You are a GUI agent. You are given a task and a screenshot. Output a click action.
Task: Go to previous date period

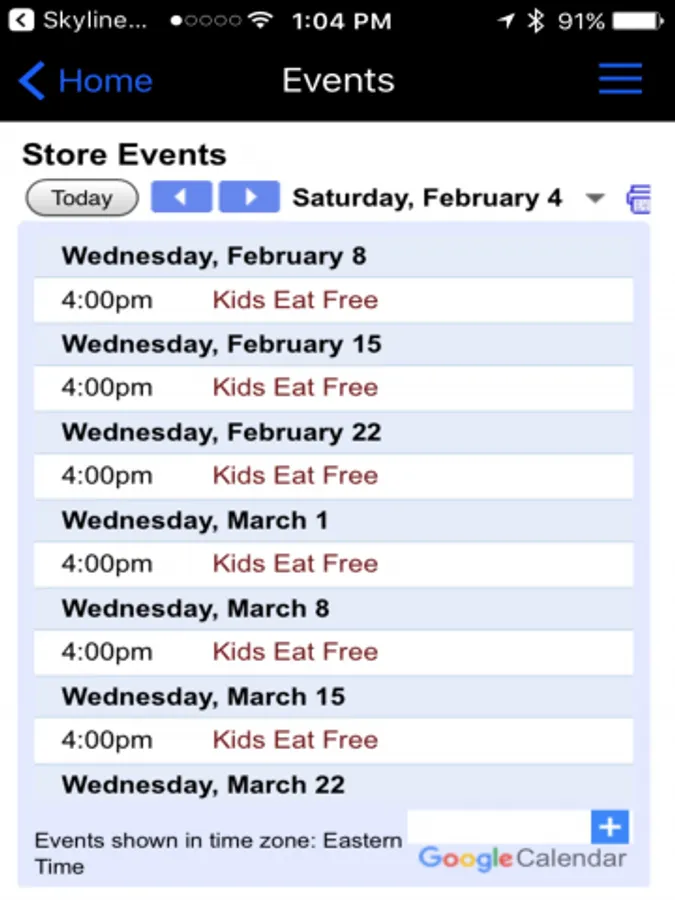181,197
